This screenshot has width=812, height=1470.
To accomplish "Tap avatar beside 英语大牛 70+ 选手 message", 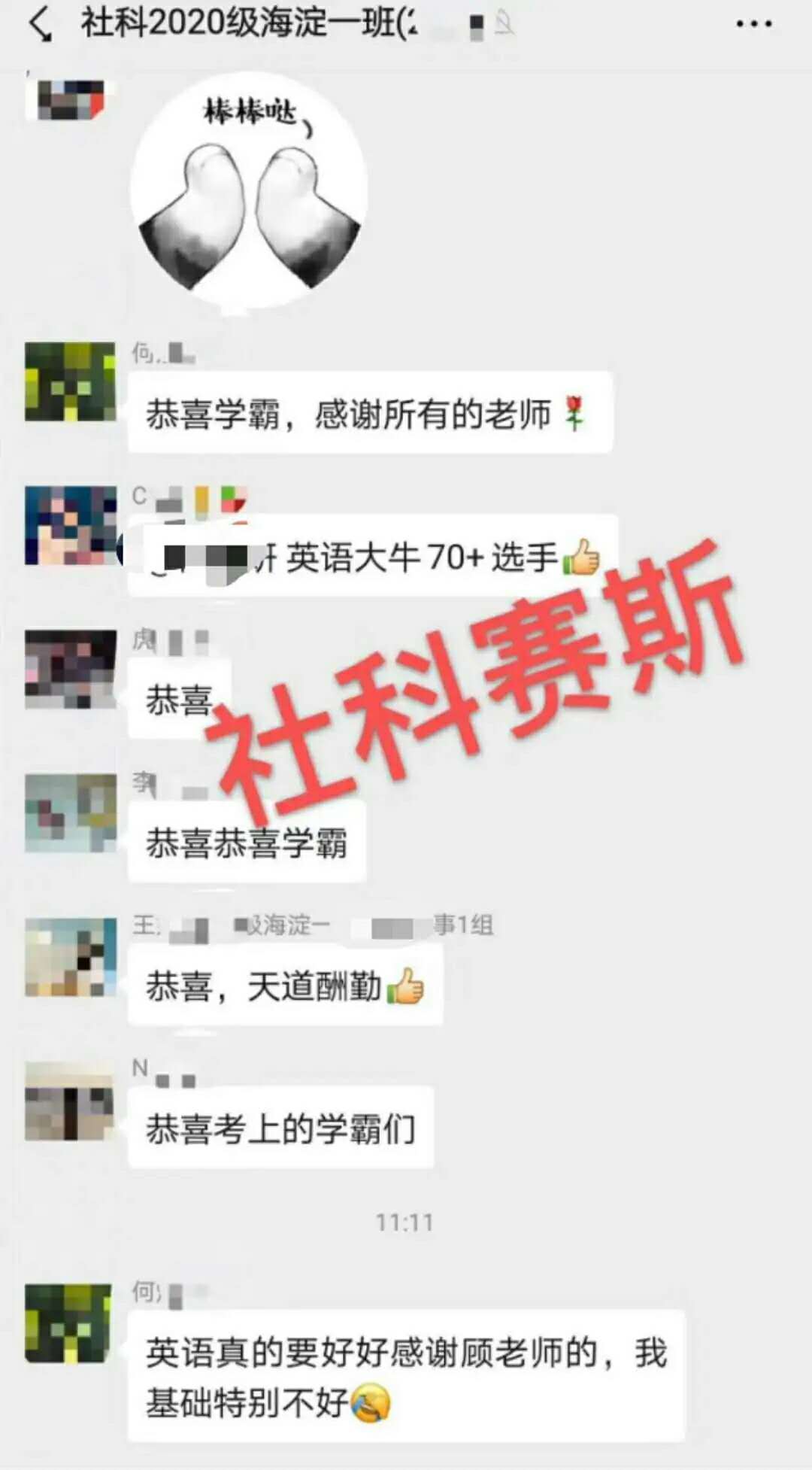I will point(70,525).
